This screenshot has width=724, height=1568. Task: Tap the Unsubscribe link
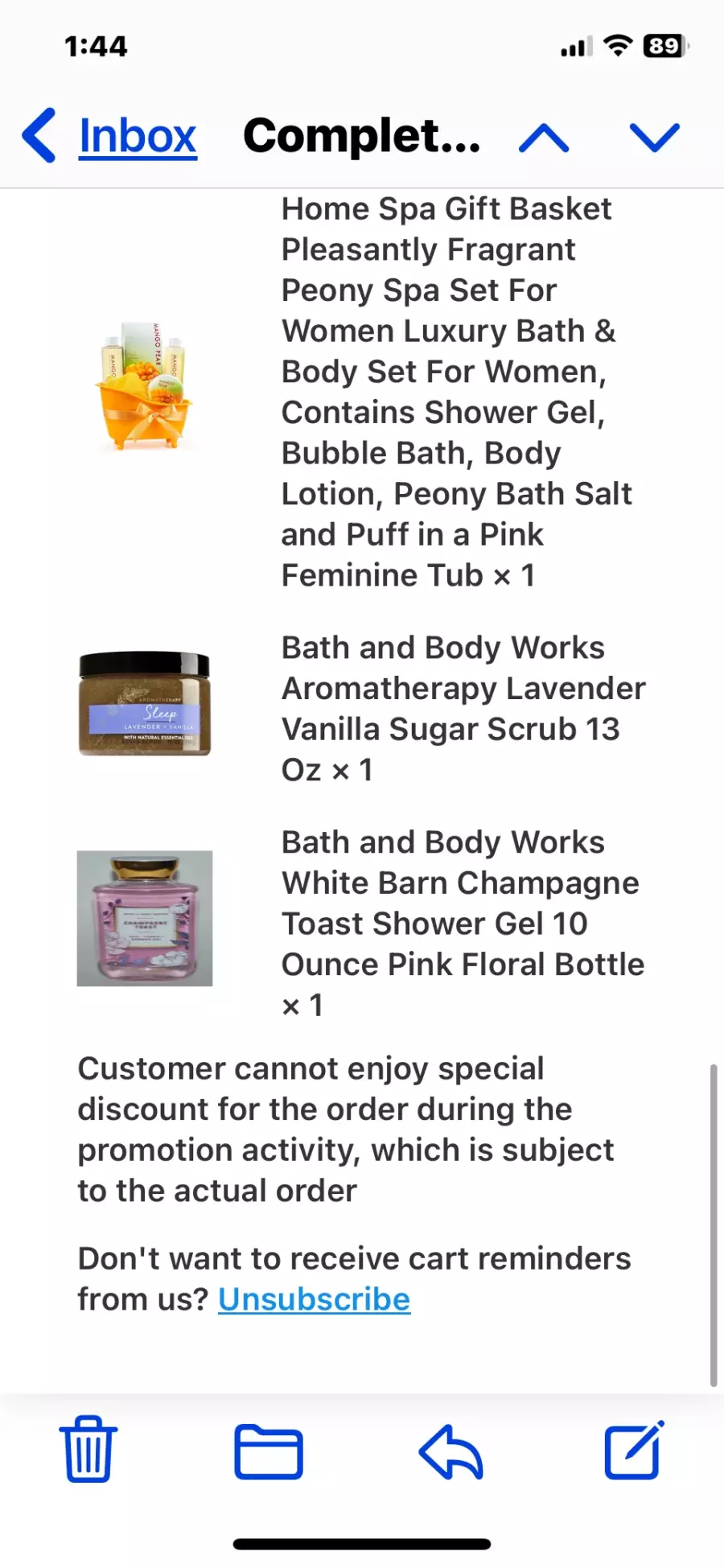tap(314, 1299)
